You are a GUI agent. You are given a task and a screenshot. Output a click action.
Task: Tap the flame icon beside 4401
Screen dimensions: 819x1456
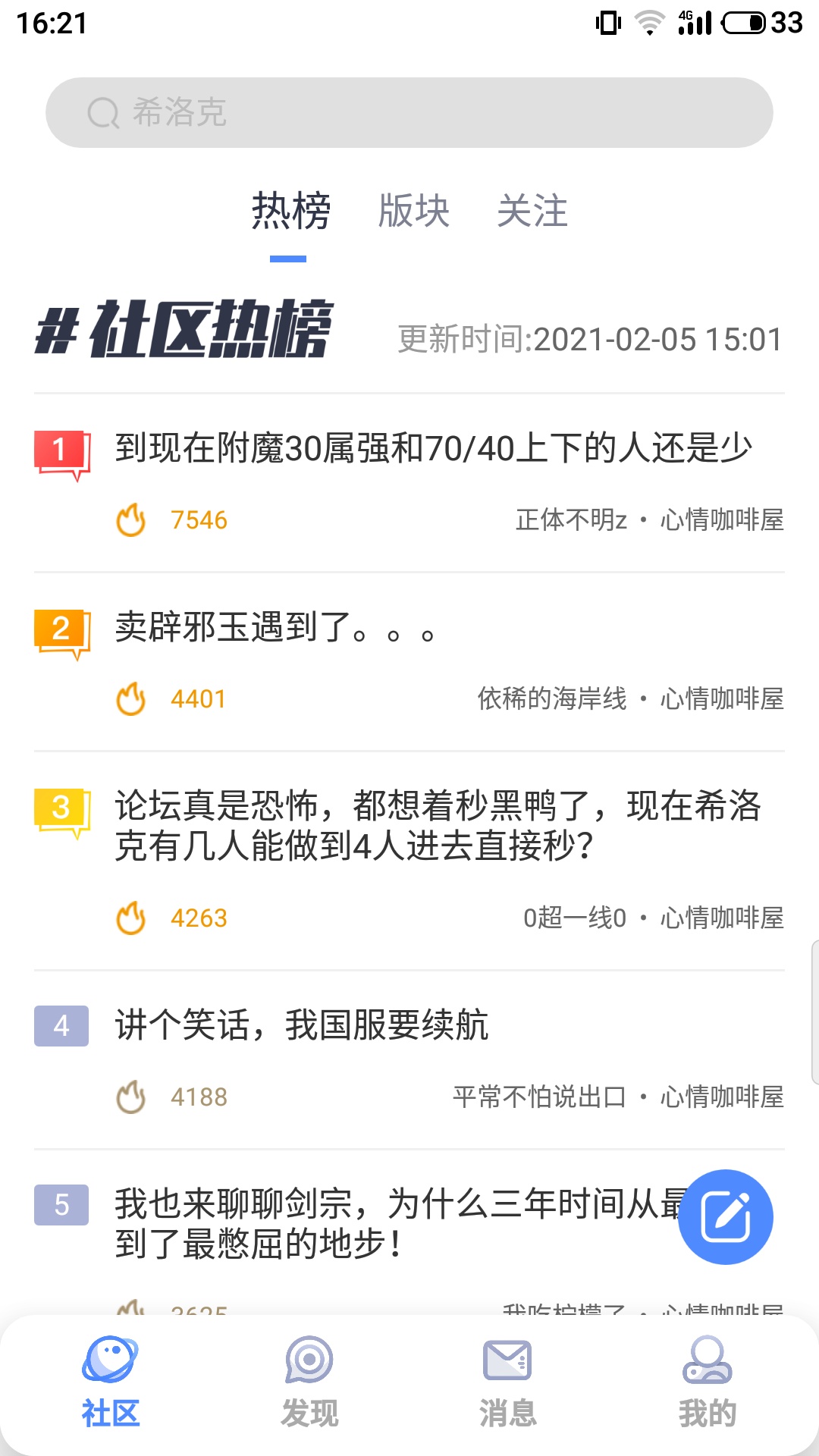pyautogui.click(x=131, y=699)
